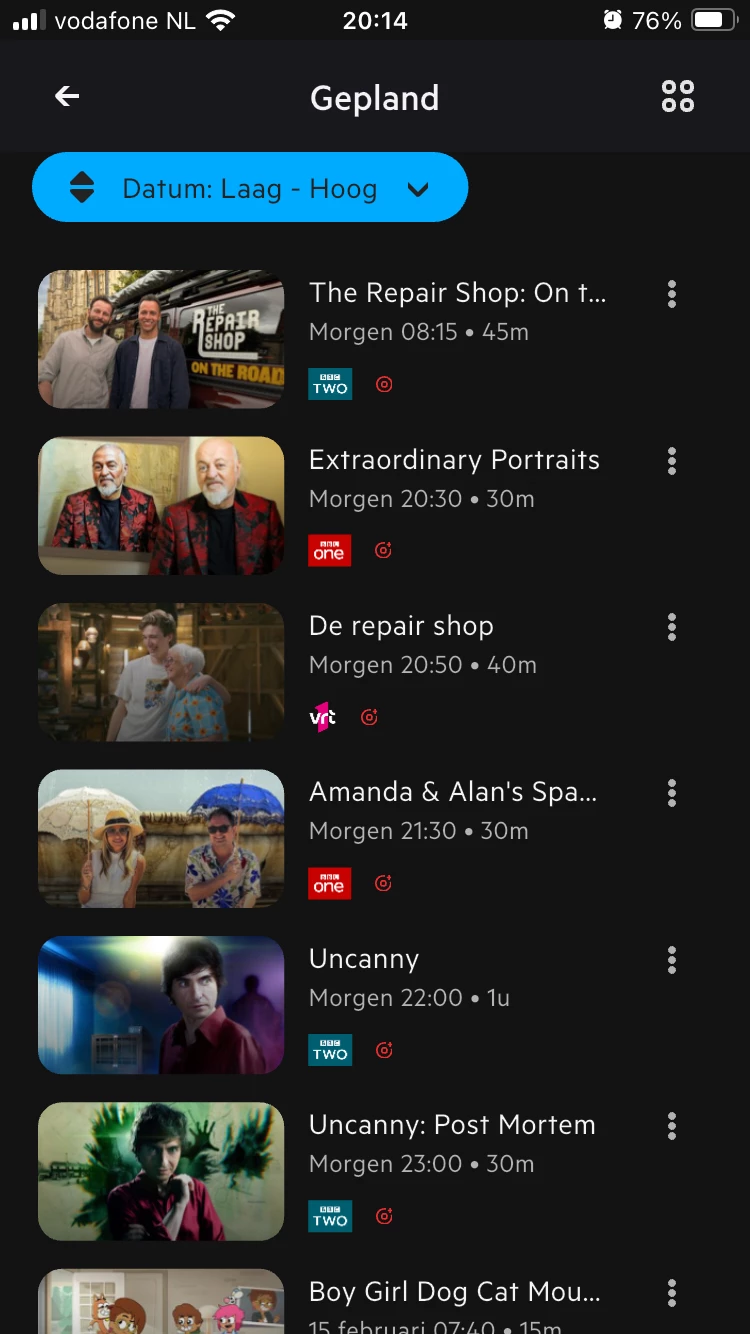Open options for The Repair Shop: On the Road

671,294
